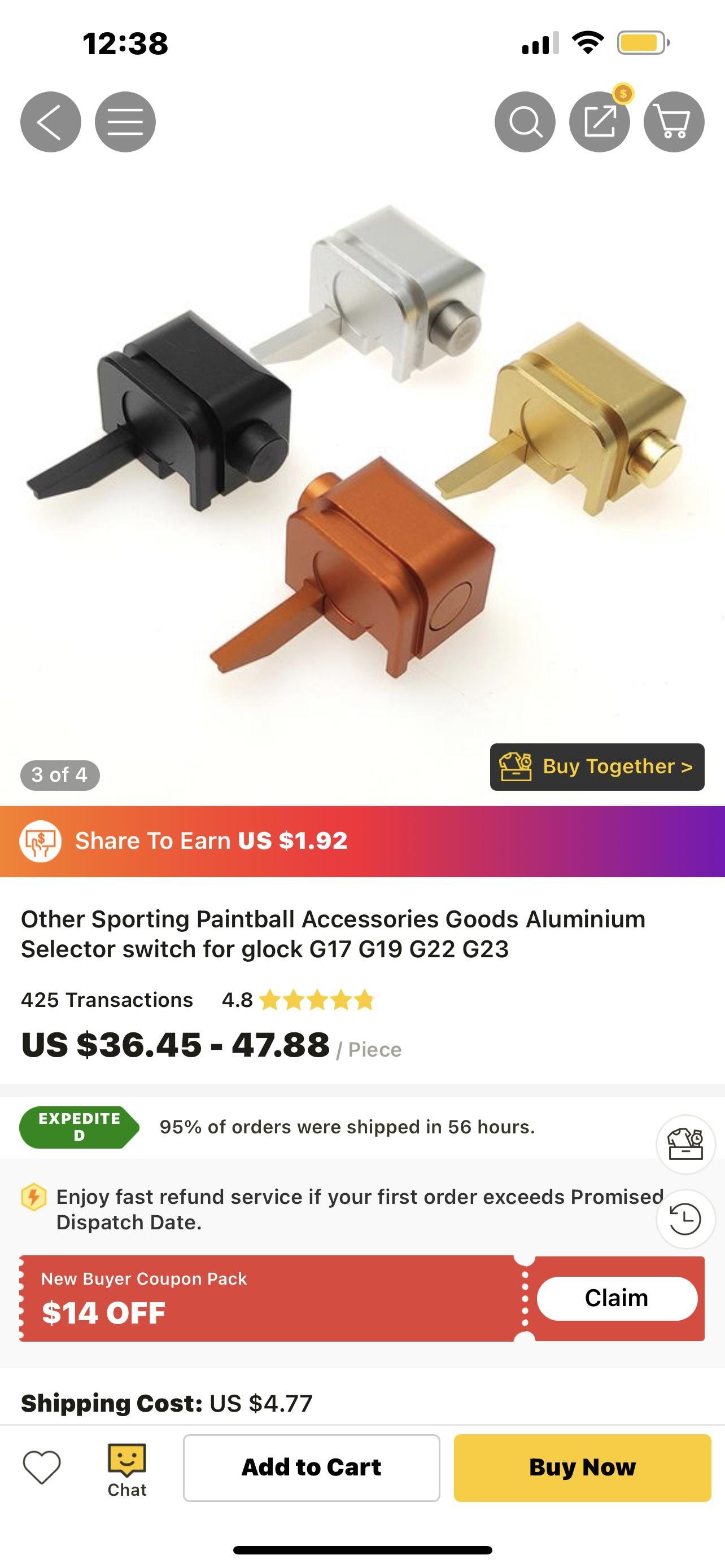The width and height of the screenshot is (725, 1568).
Task: Add this item to favorites
Action: [x=41, y=1467]
